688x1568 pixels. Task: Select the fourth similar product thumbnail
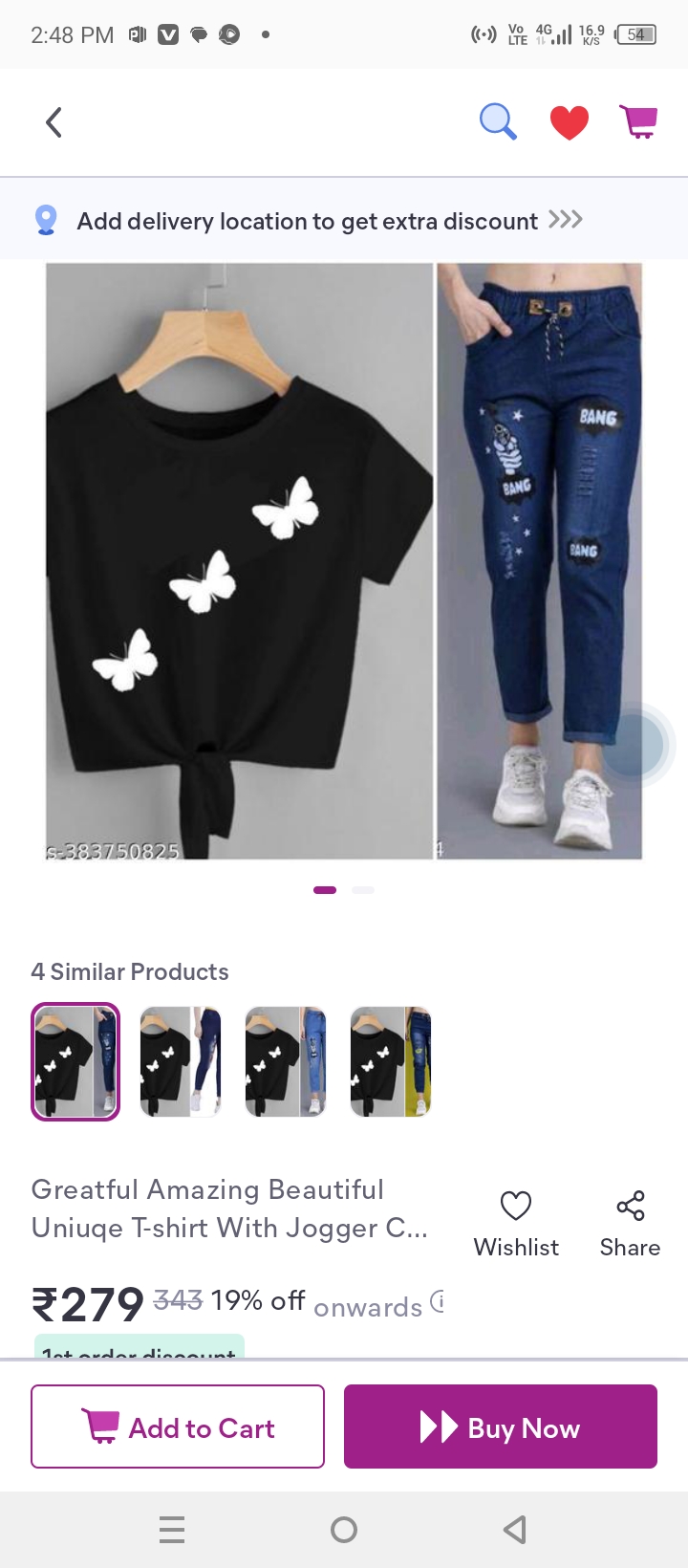391,1061
